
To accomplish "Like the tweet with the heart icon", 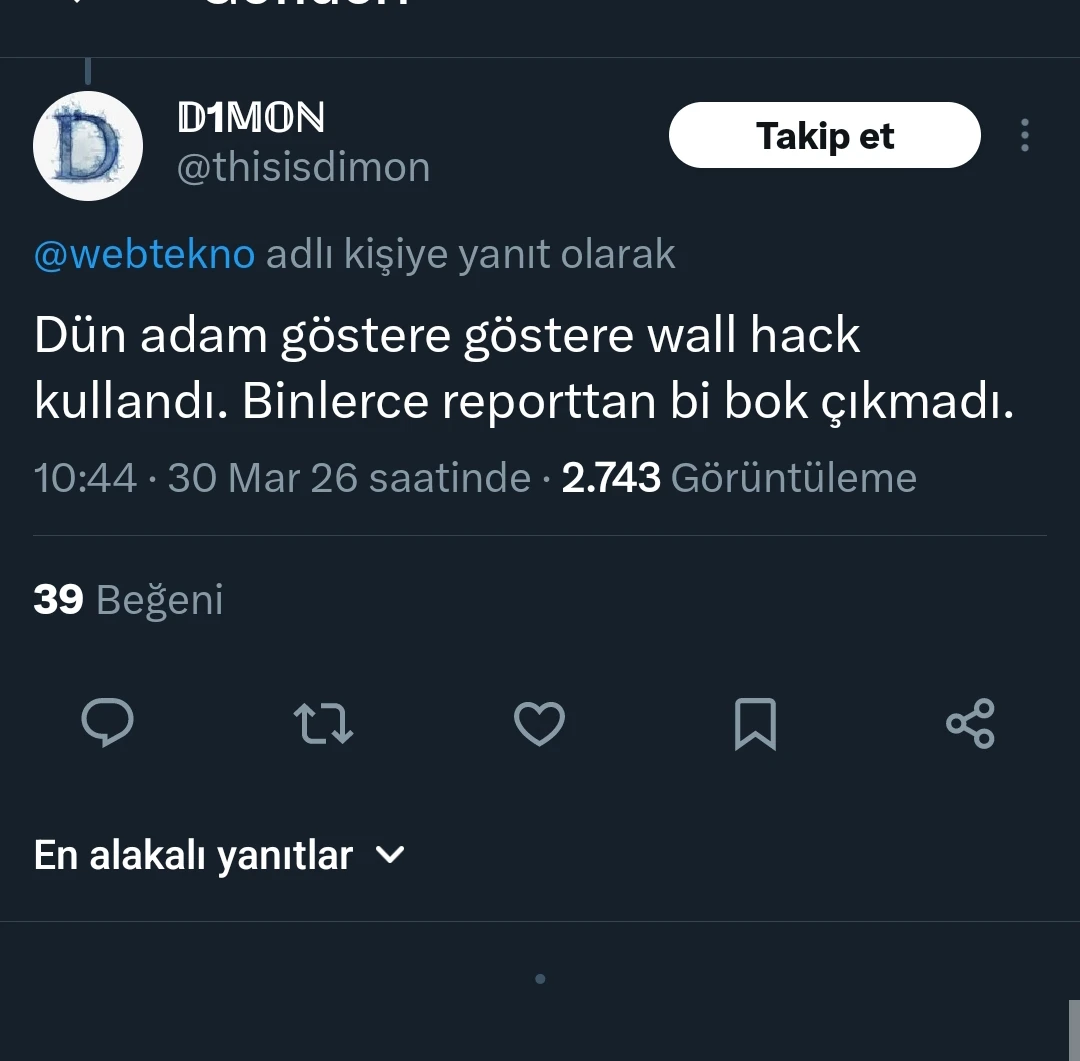I will [539, 723].
